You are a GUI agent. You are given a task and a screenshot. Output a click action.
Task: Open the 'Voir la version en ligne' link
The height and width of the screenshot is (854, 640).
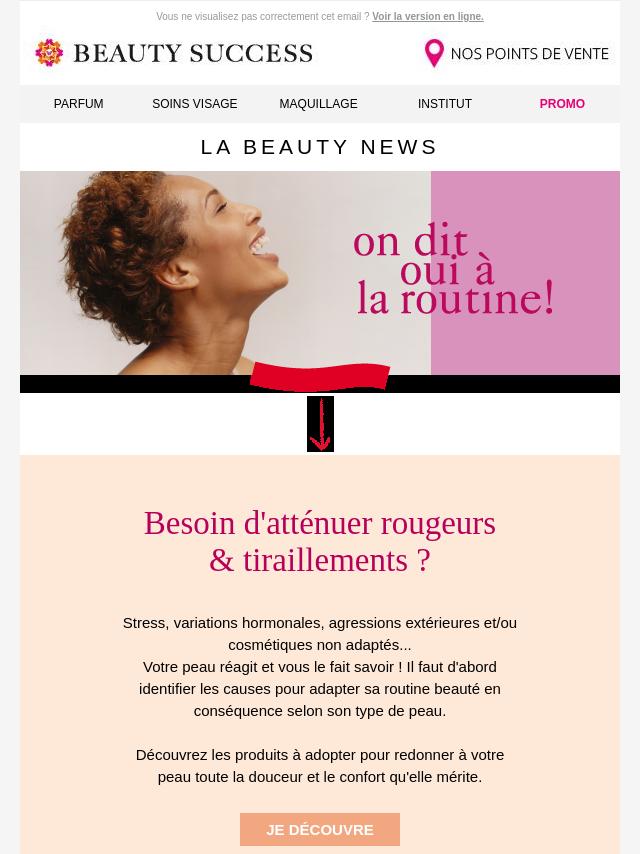click(x=427, y=17)
